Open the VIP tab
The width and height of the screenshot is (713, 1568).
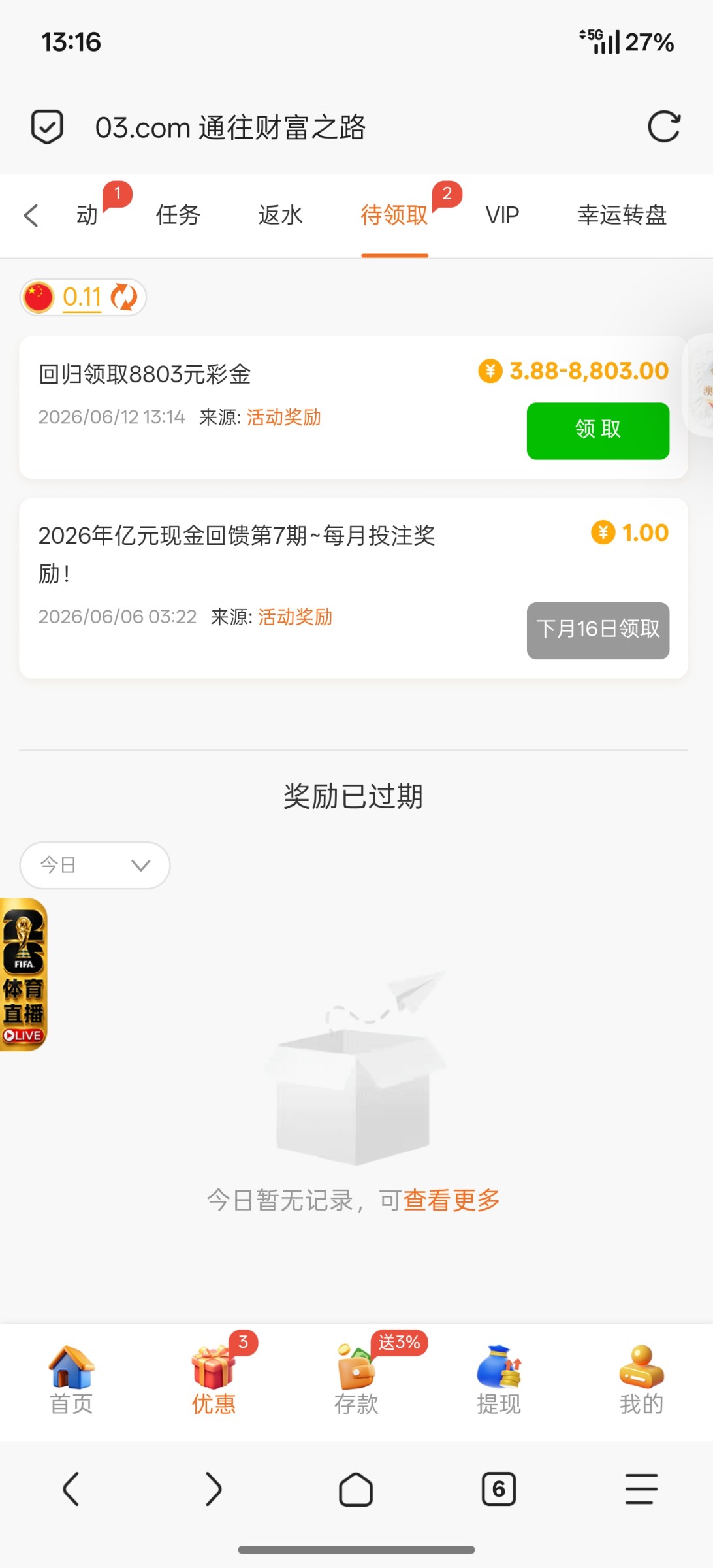click(x=502, y=215)
